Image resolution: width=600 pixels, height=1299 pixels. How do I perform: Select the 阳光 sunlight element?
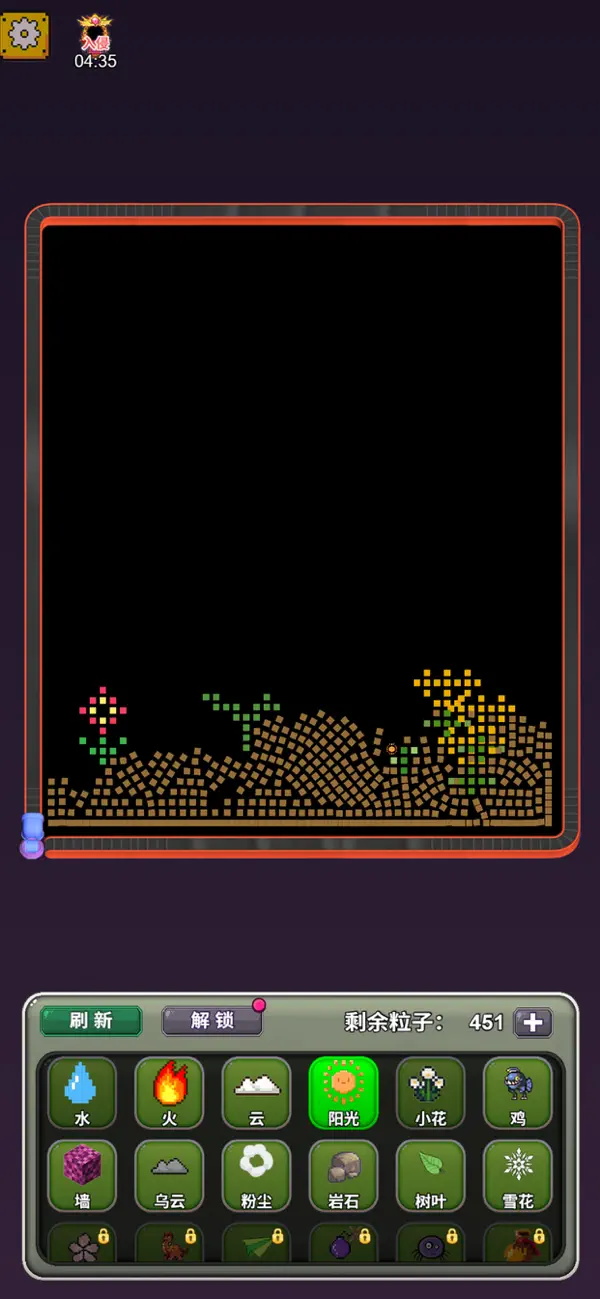tap(343, 1093)
